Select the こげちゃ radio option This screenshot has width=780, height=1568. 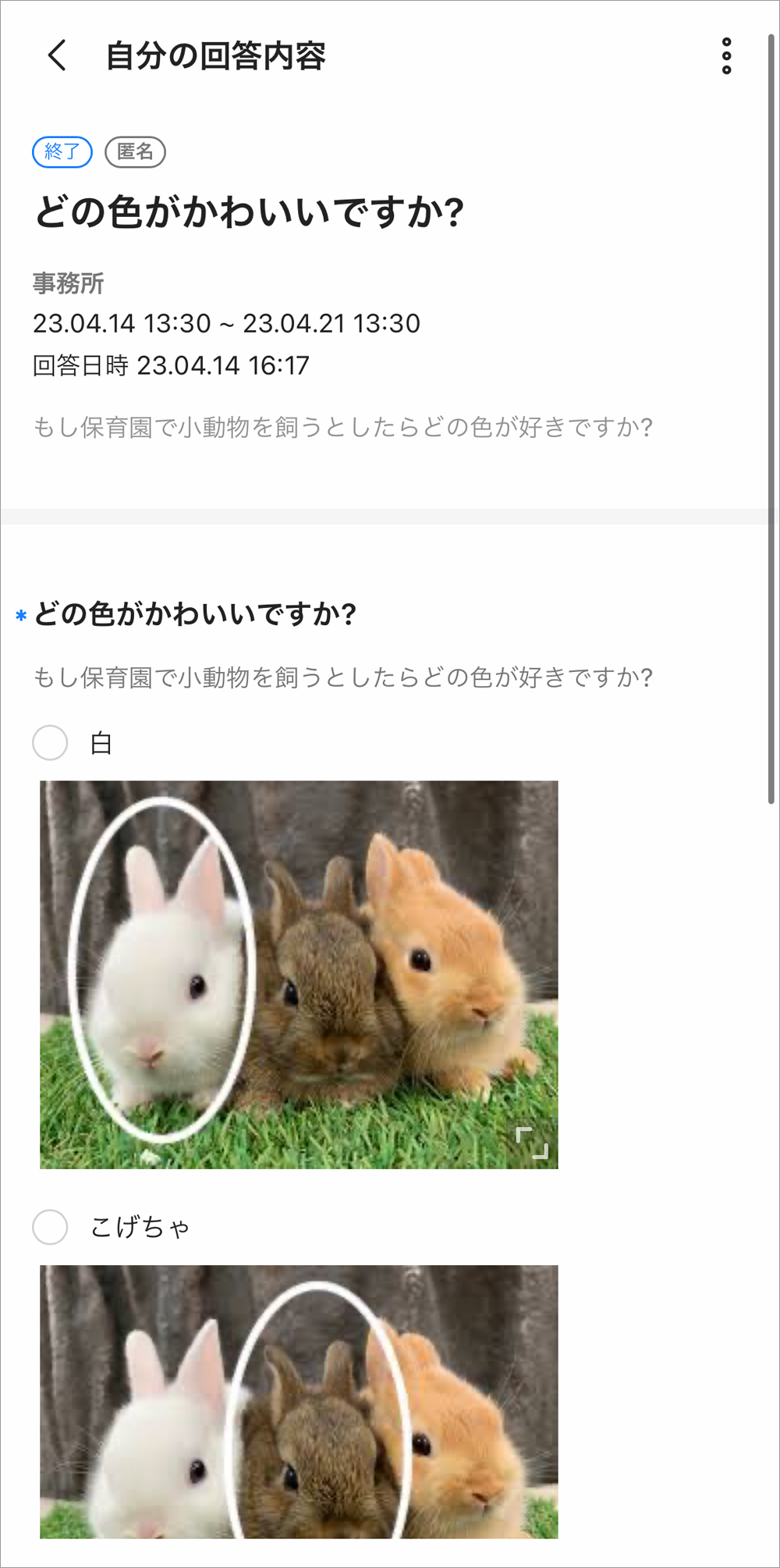(x=50, y=1227)
